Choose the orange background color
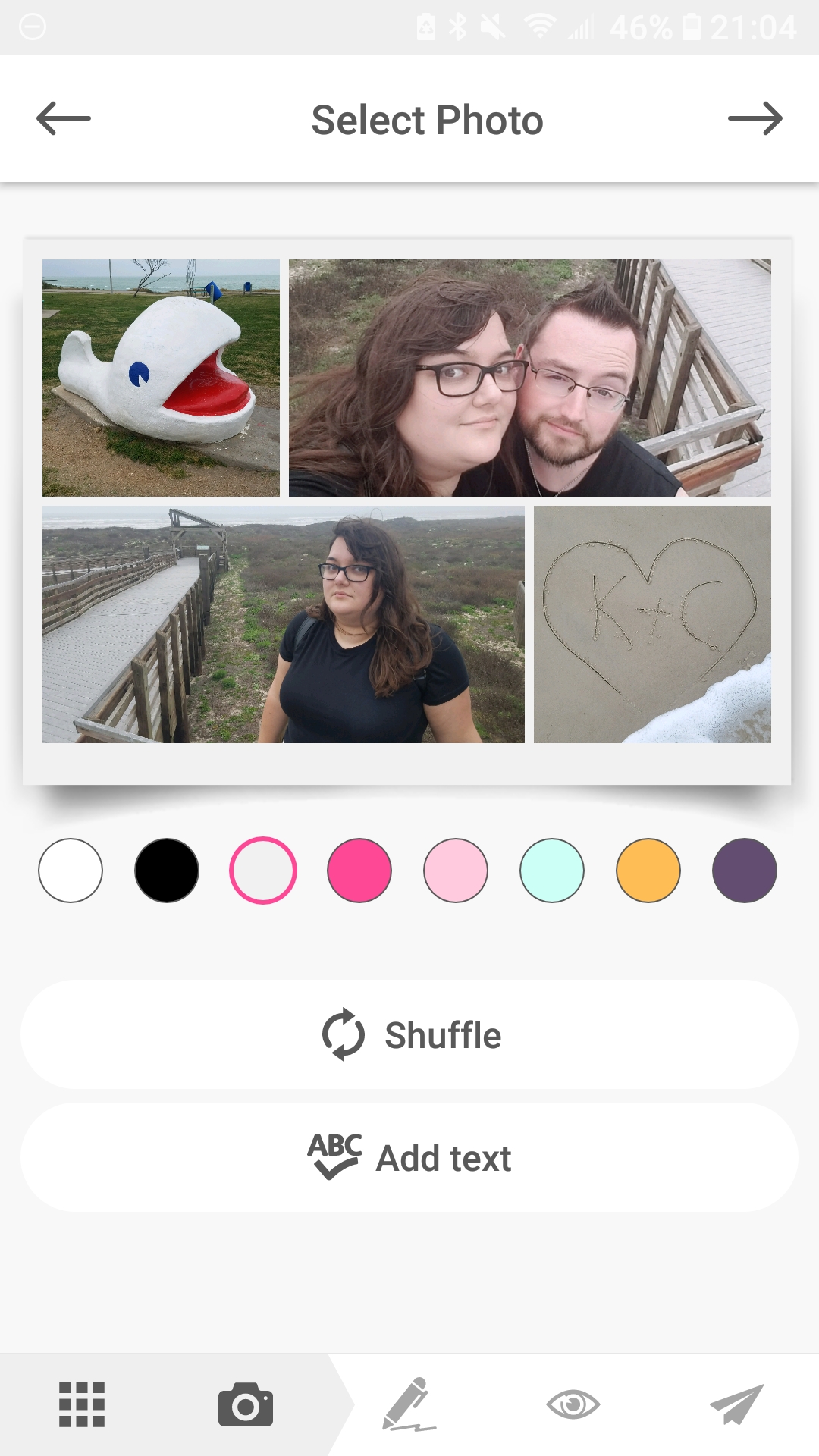The width and height of the screenshot is (819, 1456). pos(648,871)
